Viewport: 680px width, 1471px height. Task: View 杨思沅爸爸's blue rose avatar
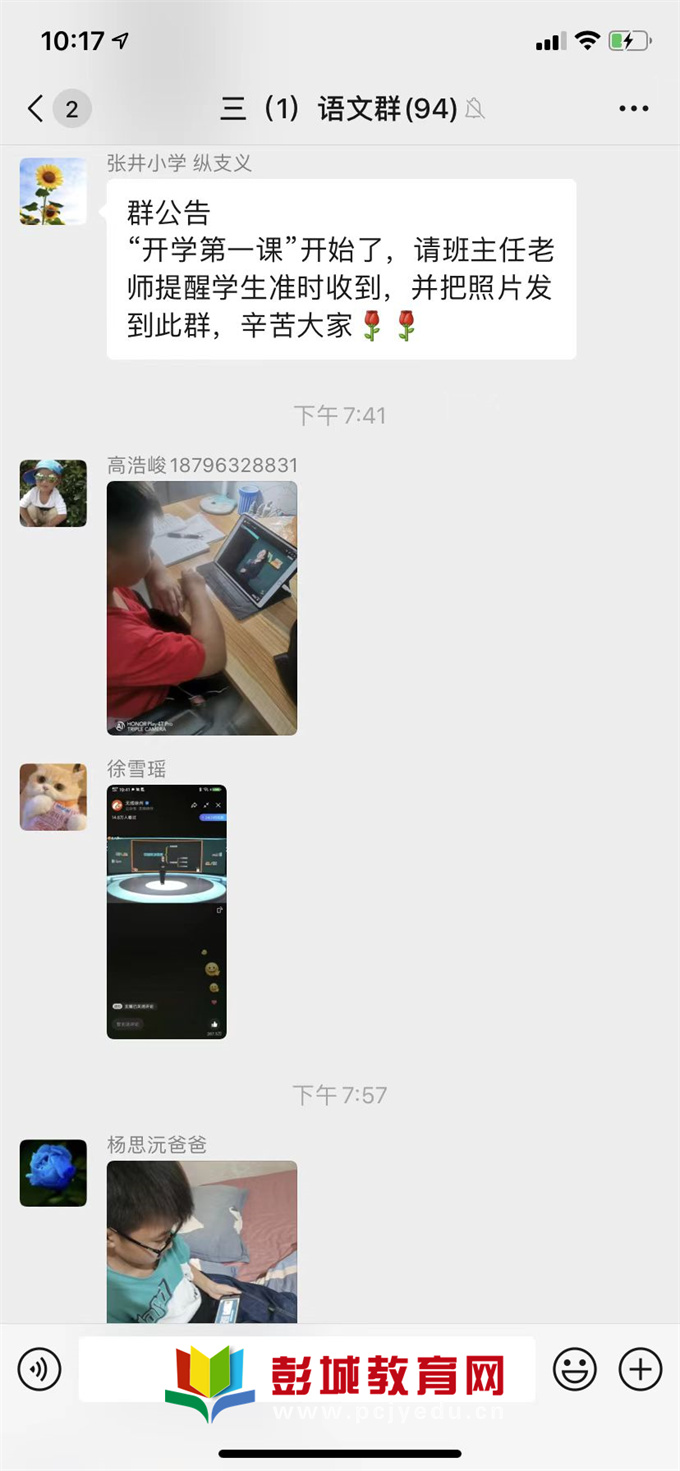coord(53,1172)
